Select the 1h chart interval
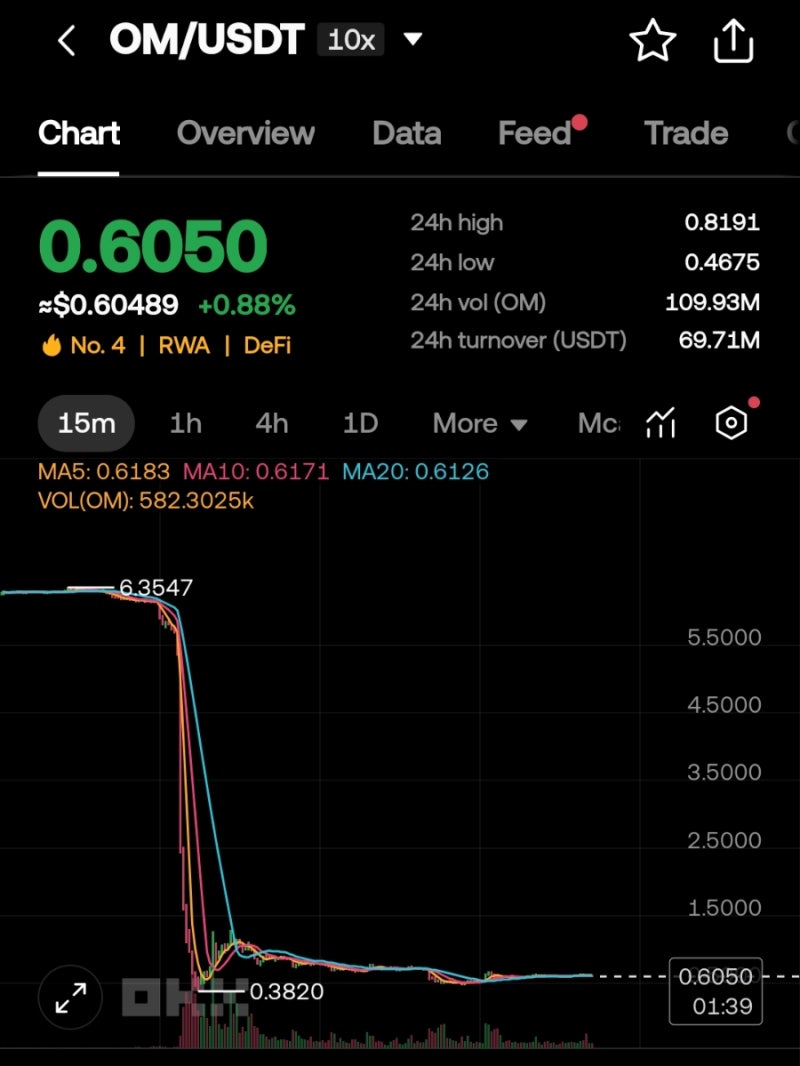 (185, 423)
